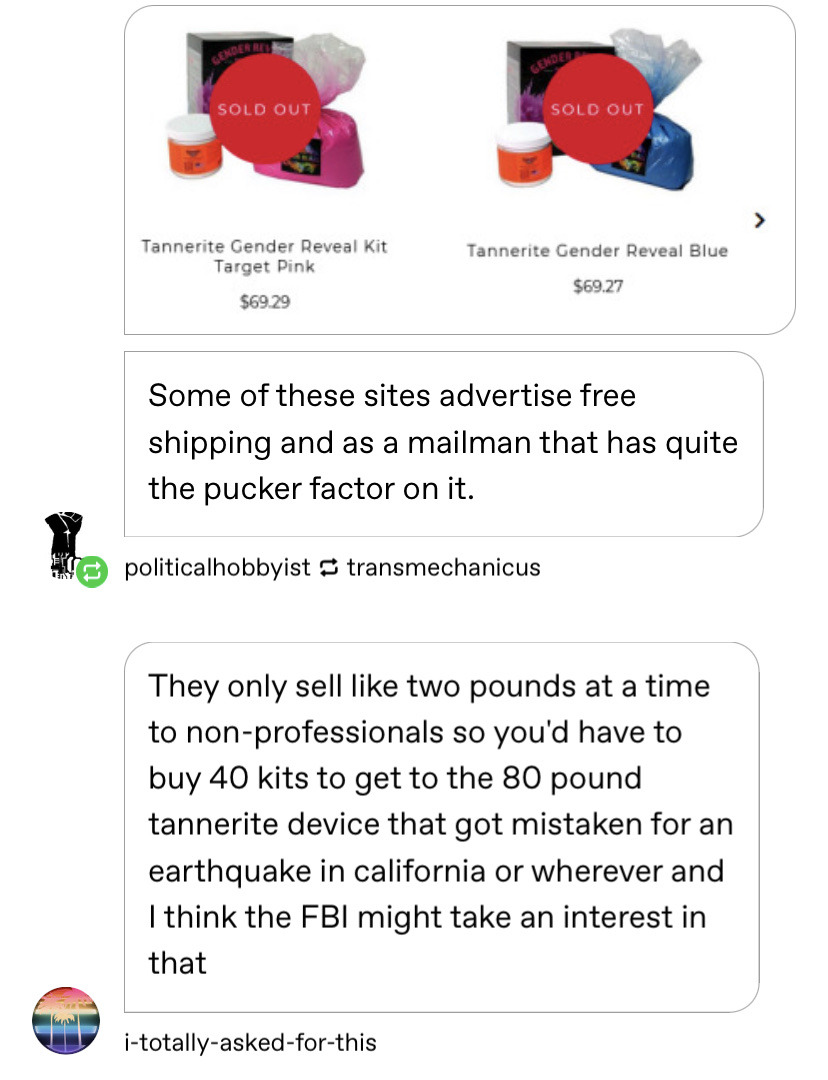Open politicalhobbyist's blog

217,568
